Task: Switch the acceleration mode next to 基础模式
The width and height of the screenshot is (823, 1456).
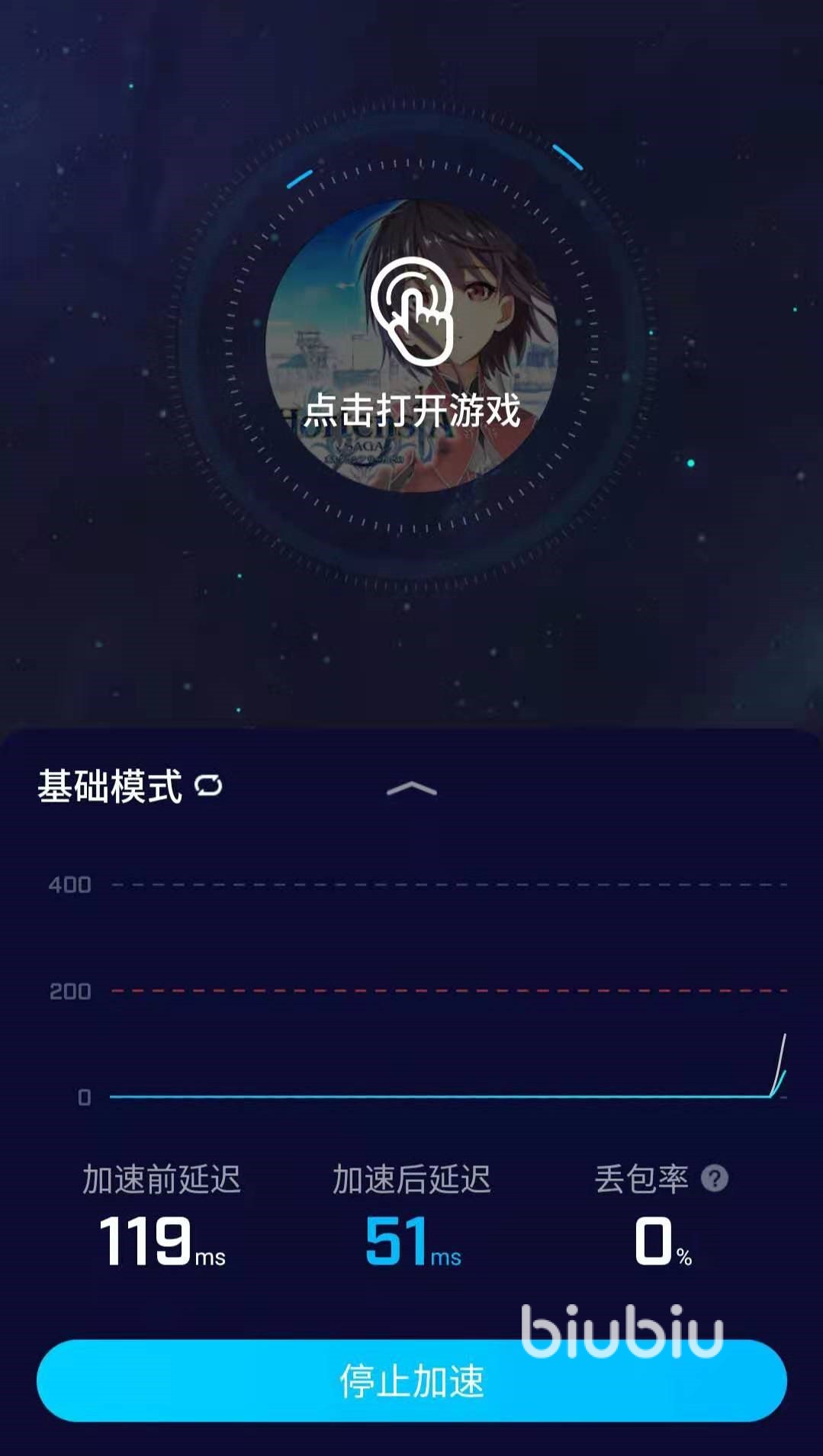Action: tap(208, 785)
